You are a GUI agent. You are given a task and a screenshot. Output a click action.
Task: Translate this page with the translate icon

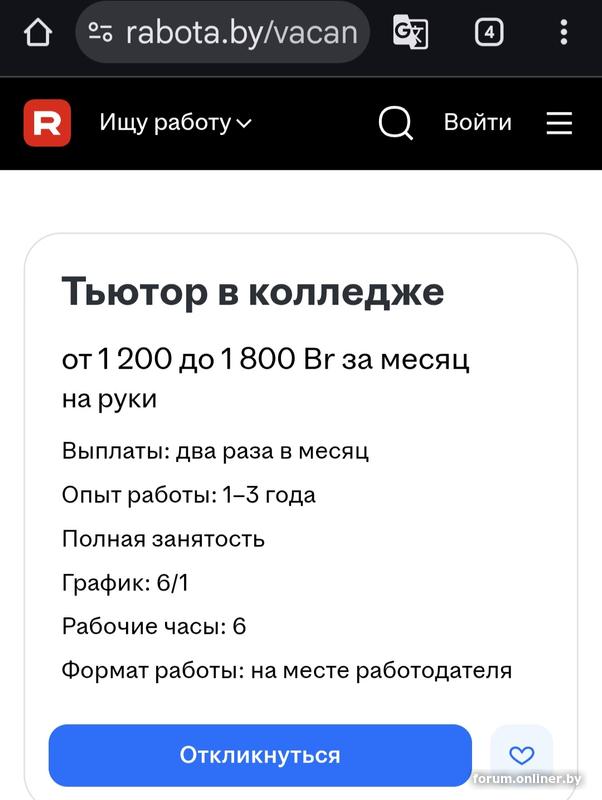410,33
